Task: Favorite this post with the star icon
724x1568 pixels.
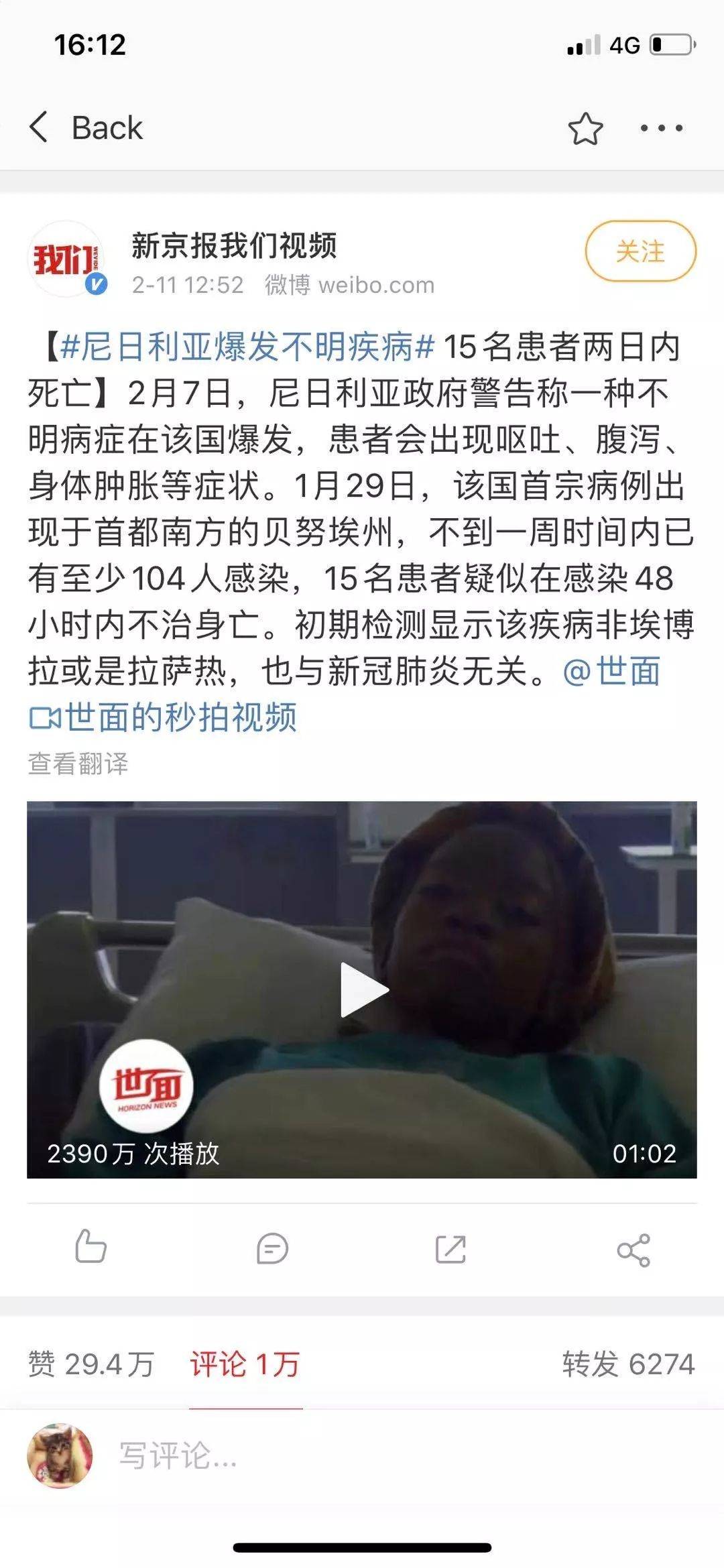Action: (585, 128)
